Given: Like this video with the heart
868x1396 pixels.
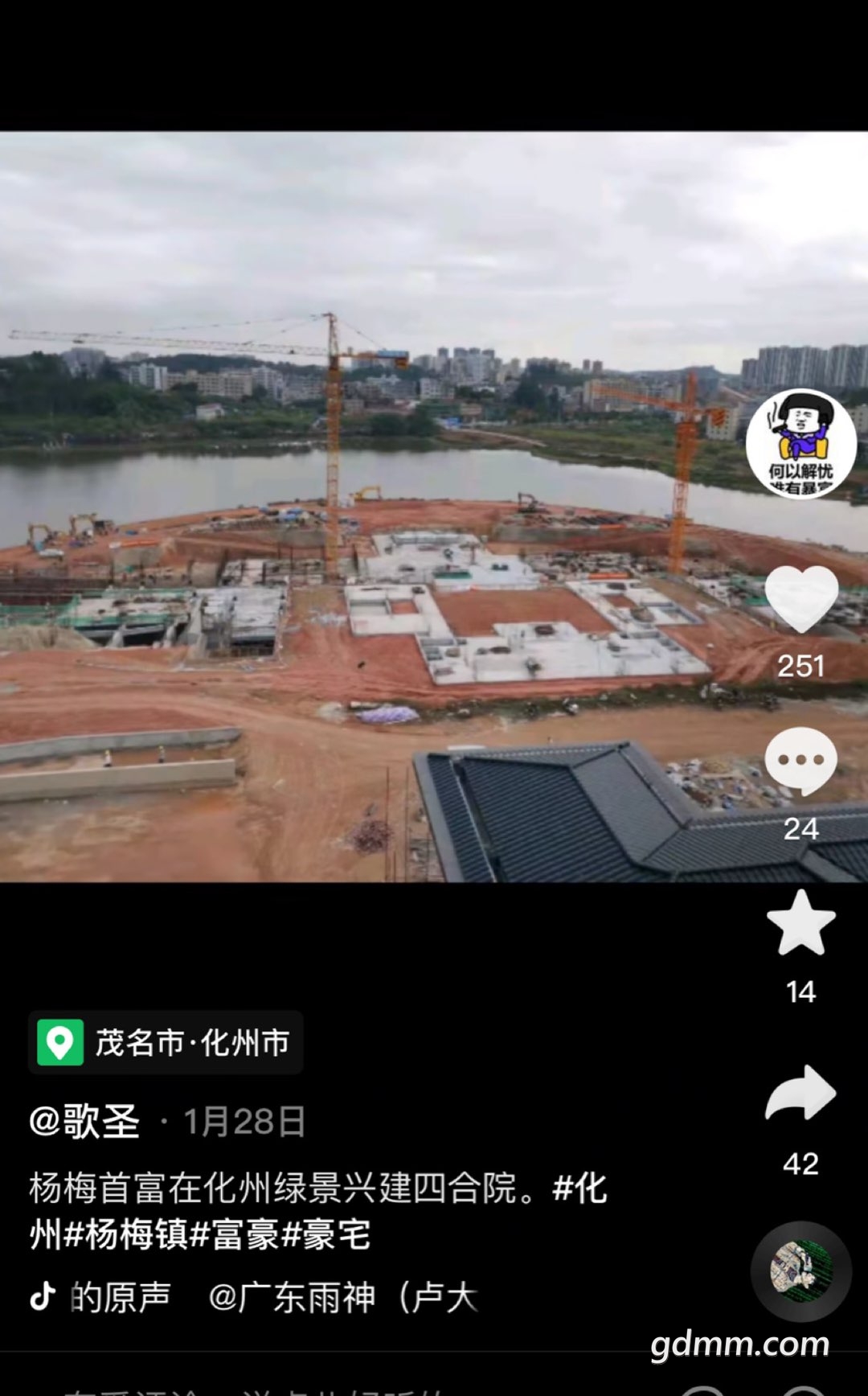Looking at the screenshot, I should coord(800,599).
